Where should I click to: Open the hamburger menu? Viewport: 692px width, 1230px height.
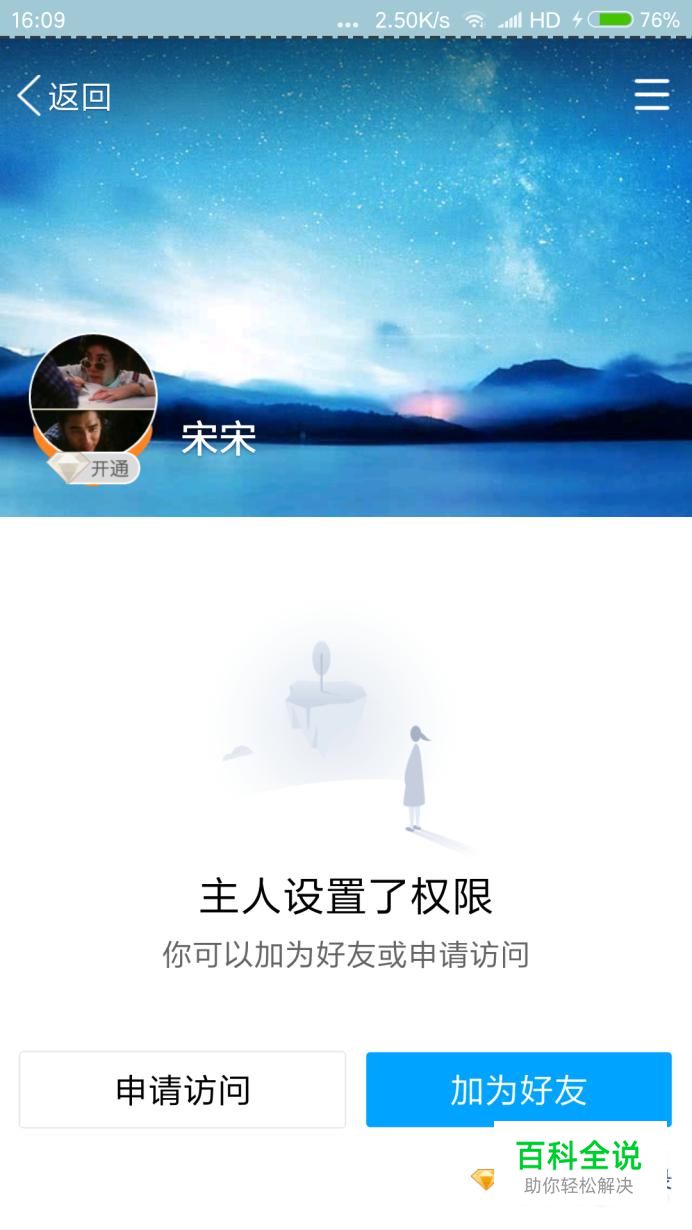tap(651, 95)
